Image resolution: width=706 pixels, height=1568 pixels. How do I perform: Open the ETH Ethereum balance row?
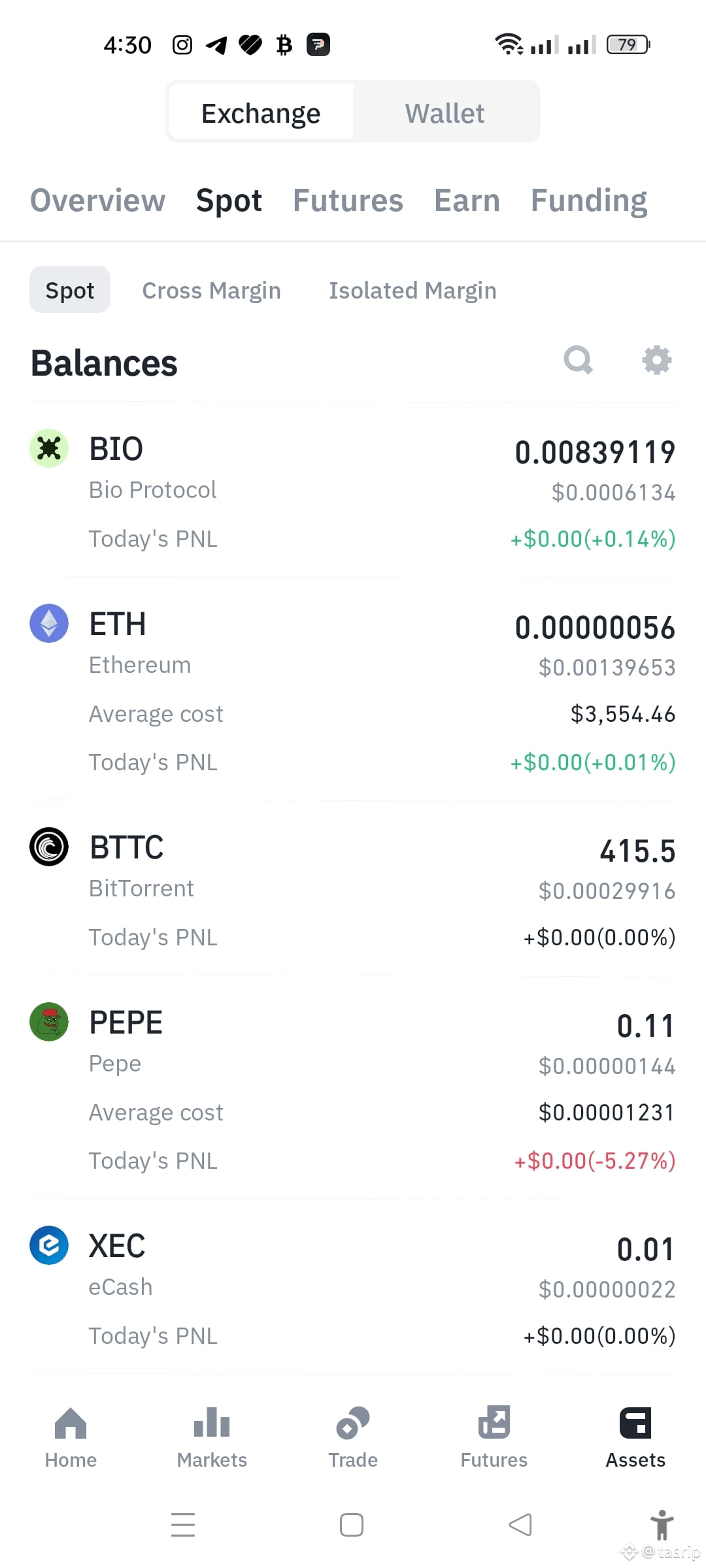tap(353, 689)
